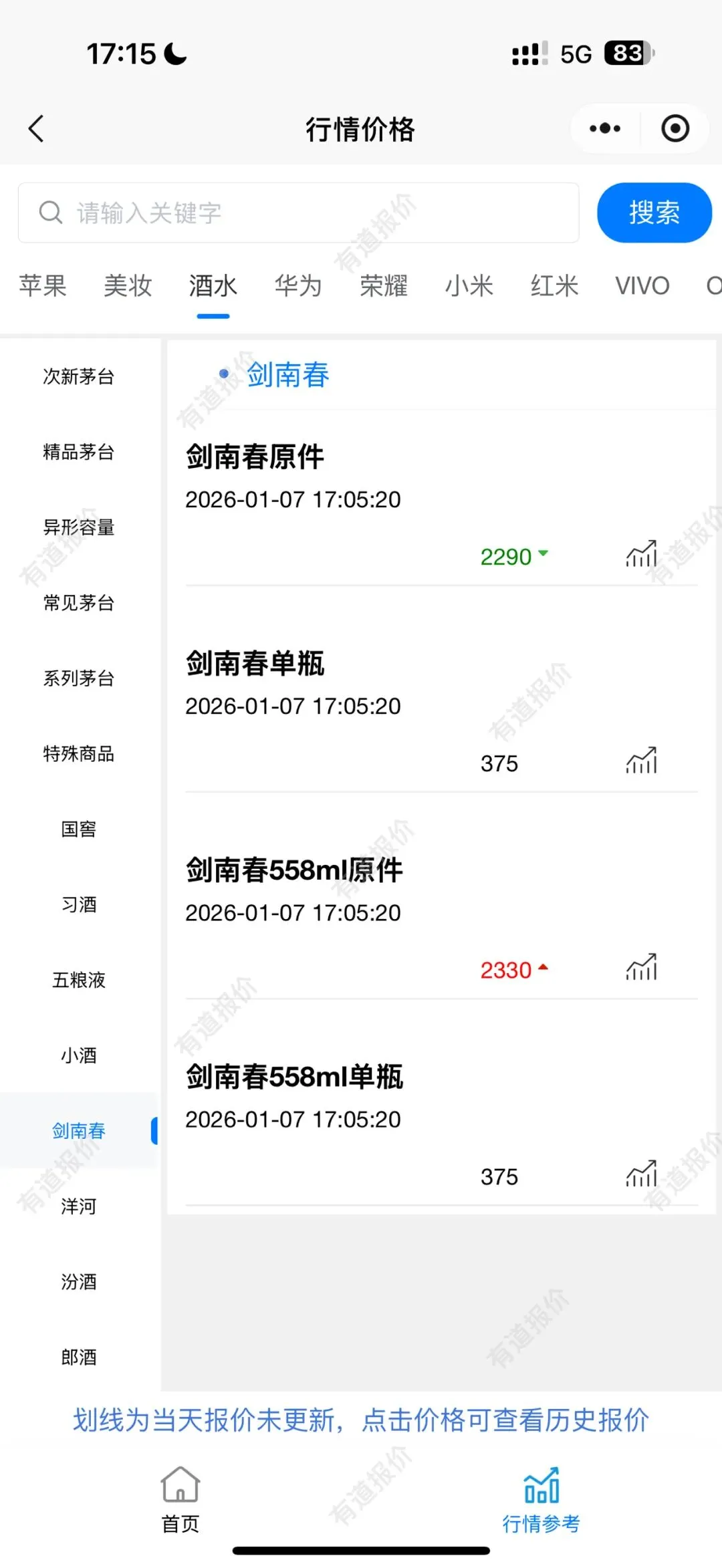722x1568 pixels.
Task: Go to the 首页 tab
Action: tap(180, 1498)
